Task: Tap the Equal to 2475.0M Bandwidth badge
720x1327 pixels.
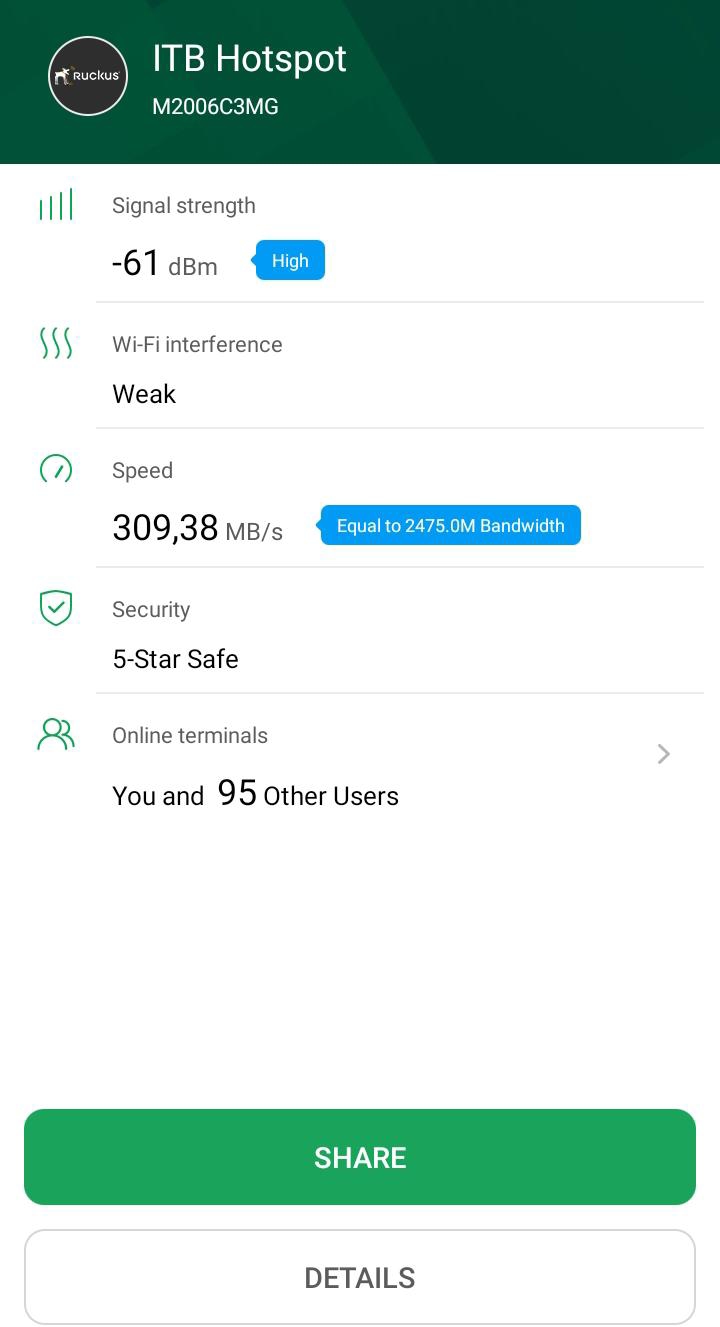Action: 450,525
